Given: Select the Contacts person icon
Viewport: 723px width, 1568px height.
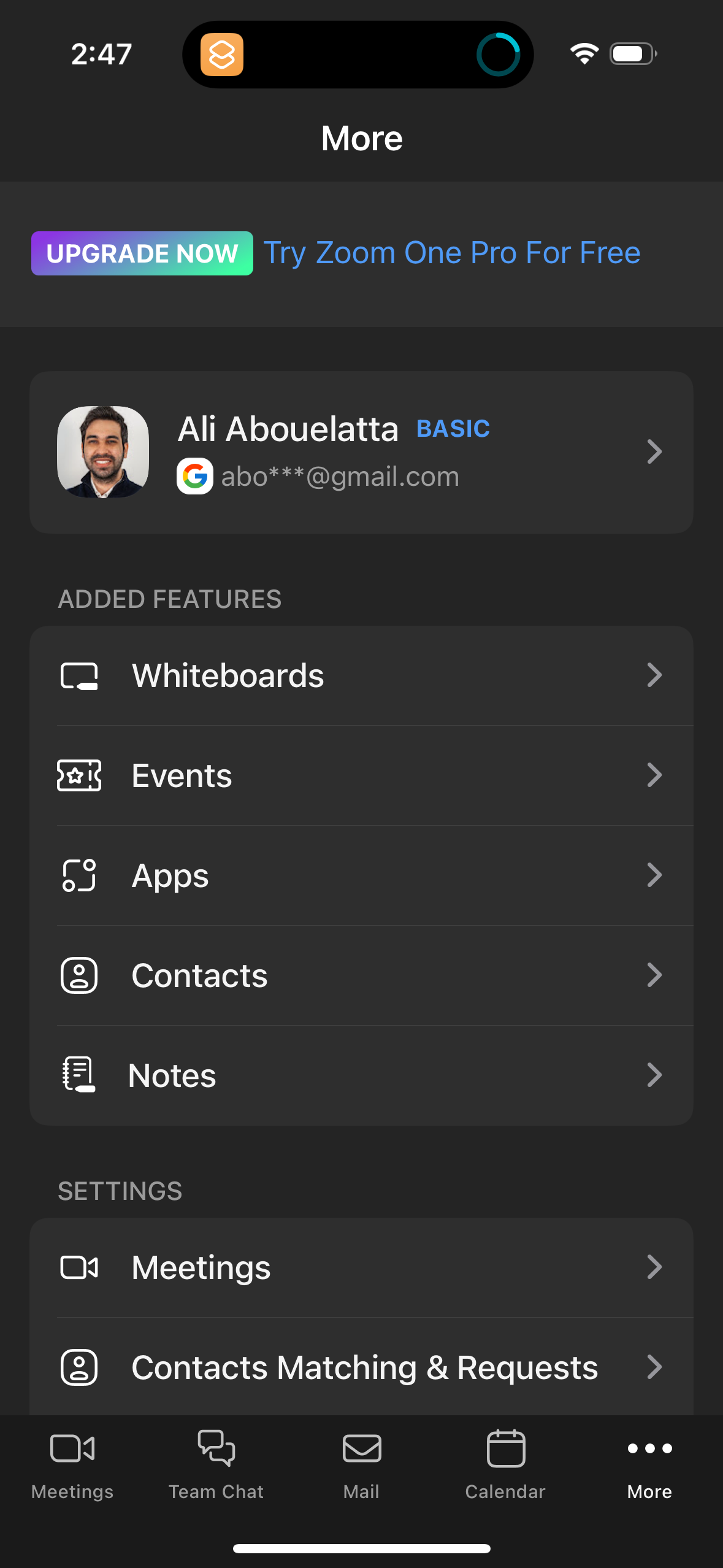Looking at the screenshot, I should (79, 975).
